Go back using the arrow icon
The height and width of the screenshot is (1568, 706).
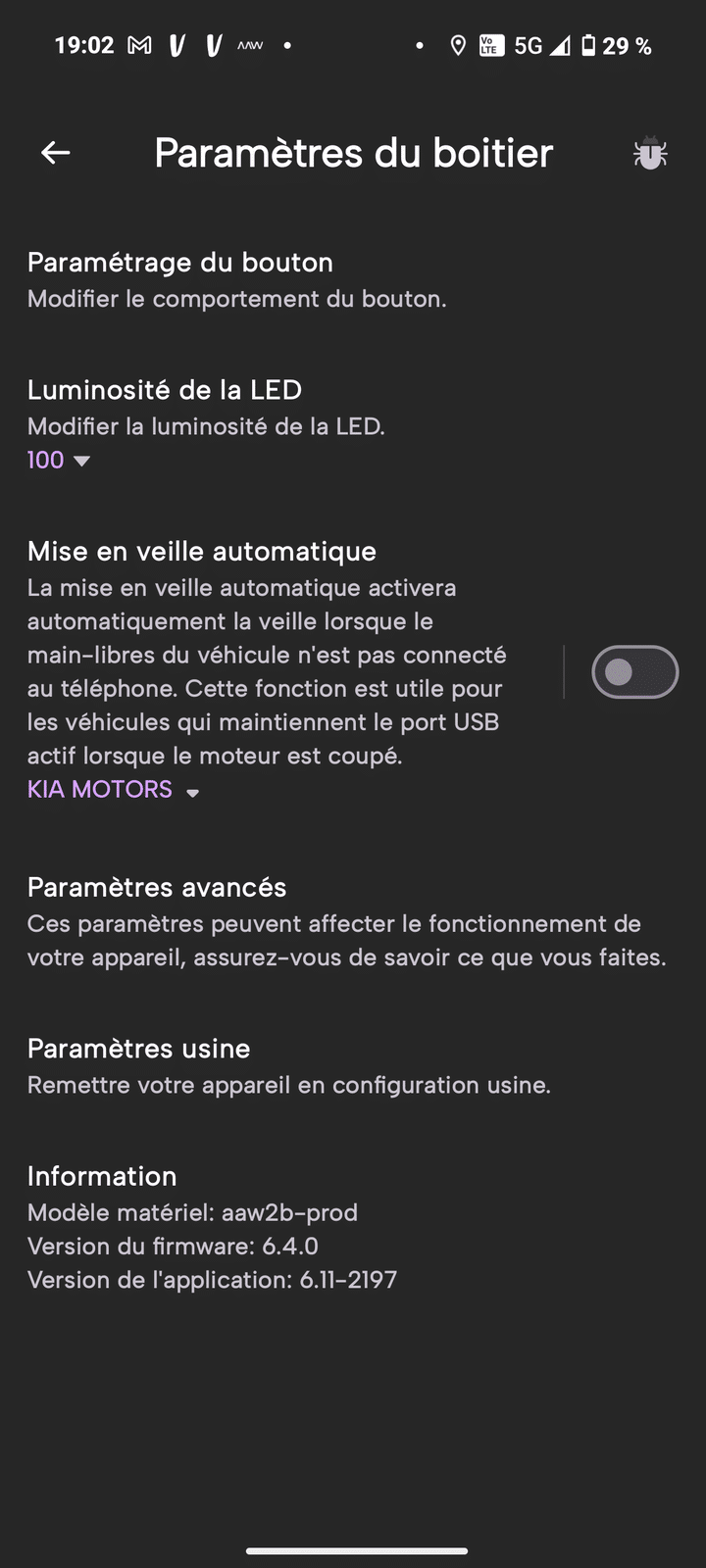56,153
